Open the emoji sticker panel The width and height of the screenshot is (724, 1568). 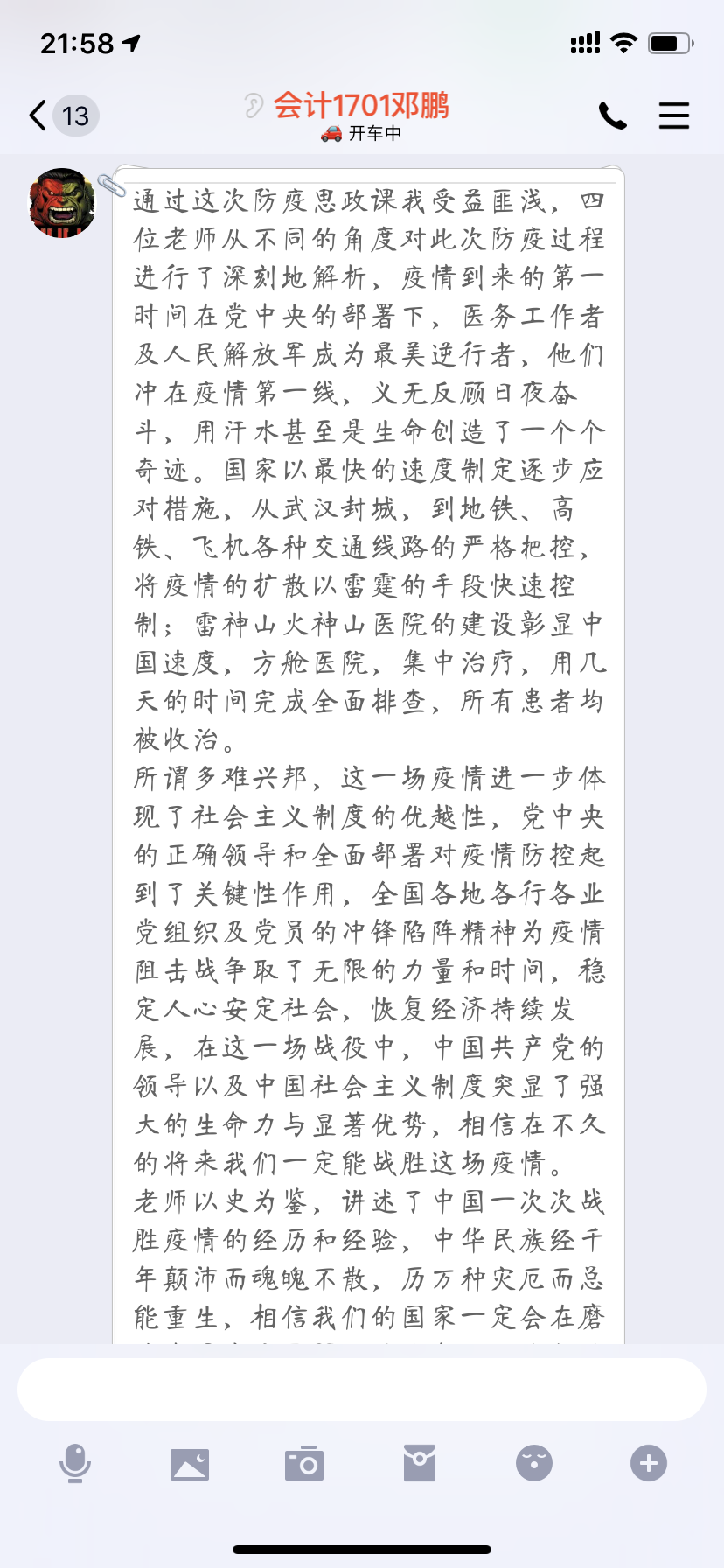click(534, 1463)
